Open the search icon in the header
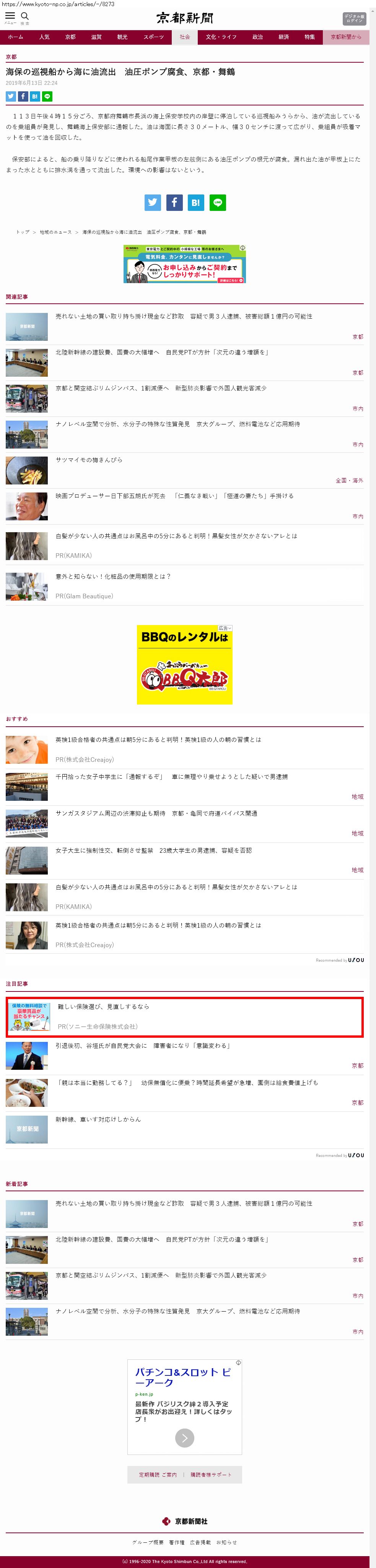The height and width of the screenshot is (1568, 376). coord(25,17)
